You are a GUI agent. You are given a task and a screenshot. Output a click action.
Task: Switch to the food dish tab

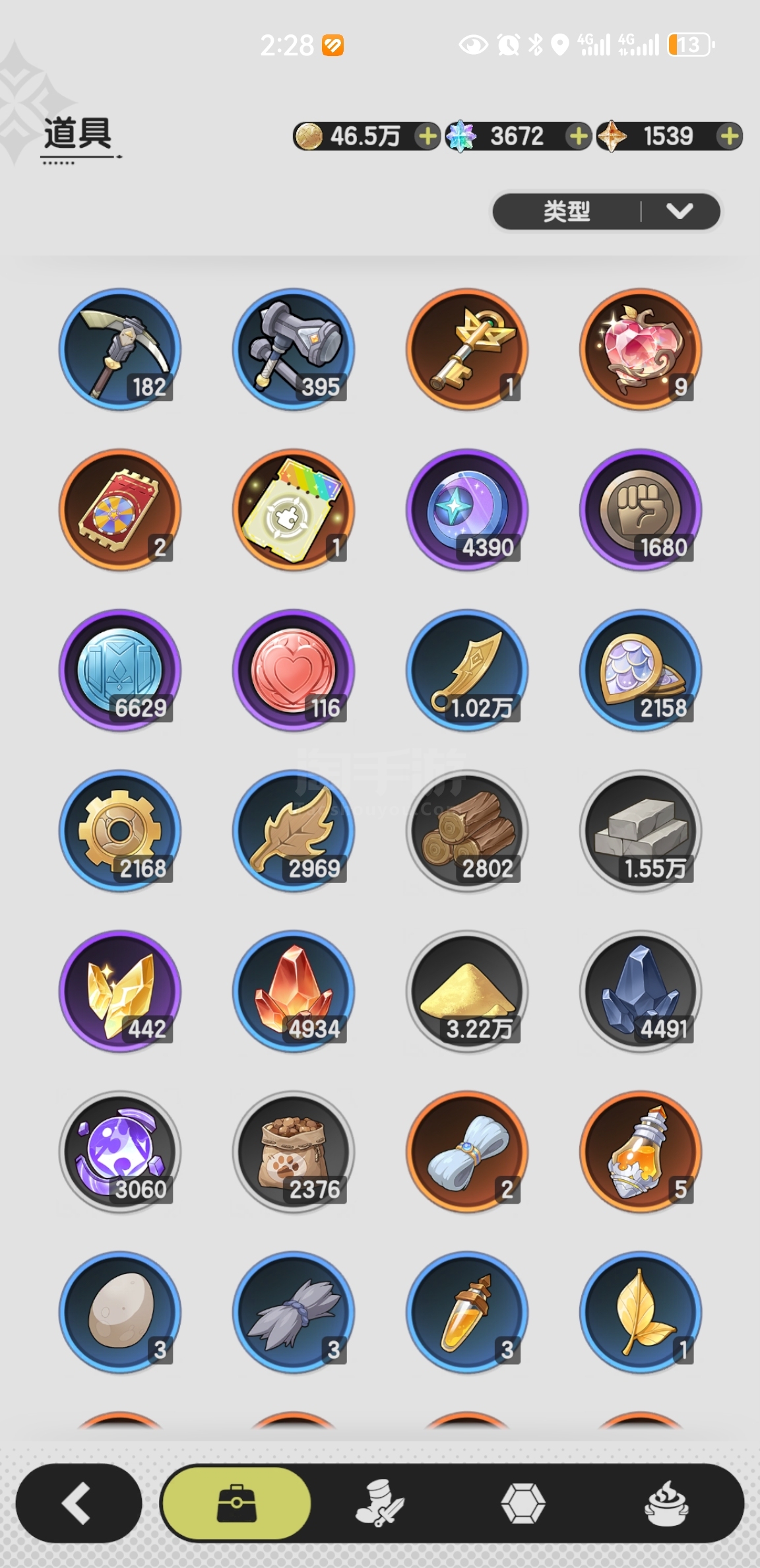(x=666, y=1504)
